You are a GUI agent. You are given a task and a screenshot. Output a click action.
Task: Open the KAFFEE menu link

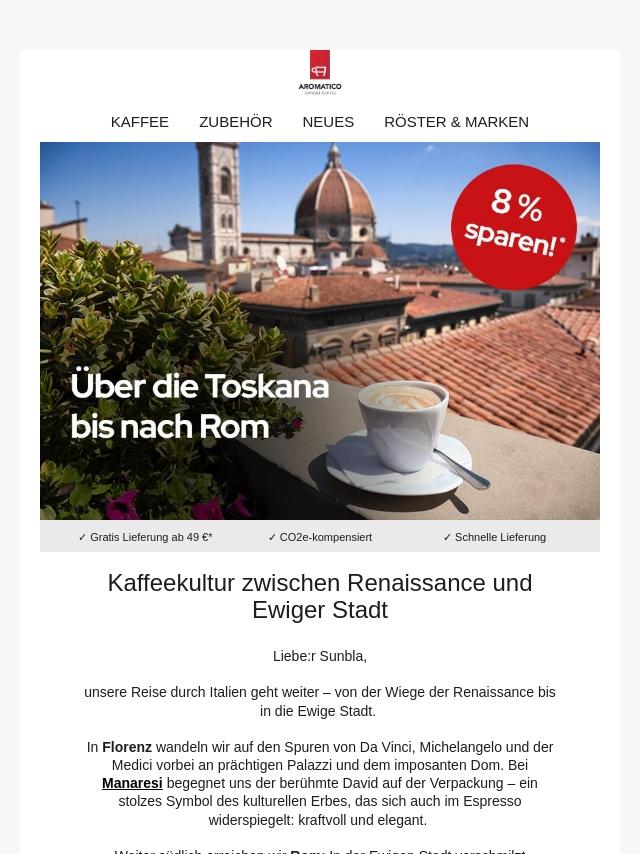pos(139,122)
